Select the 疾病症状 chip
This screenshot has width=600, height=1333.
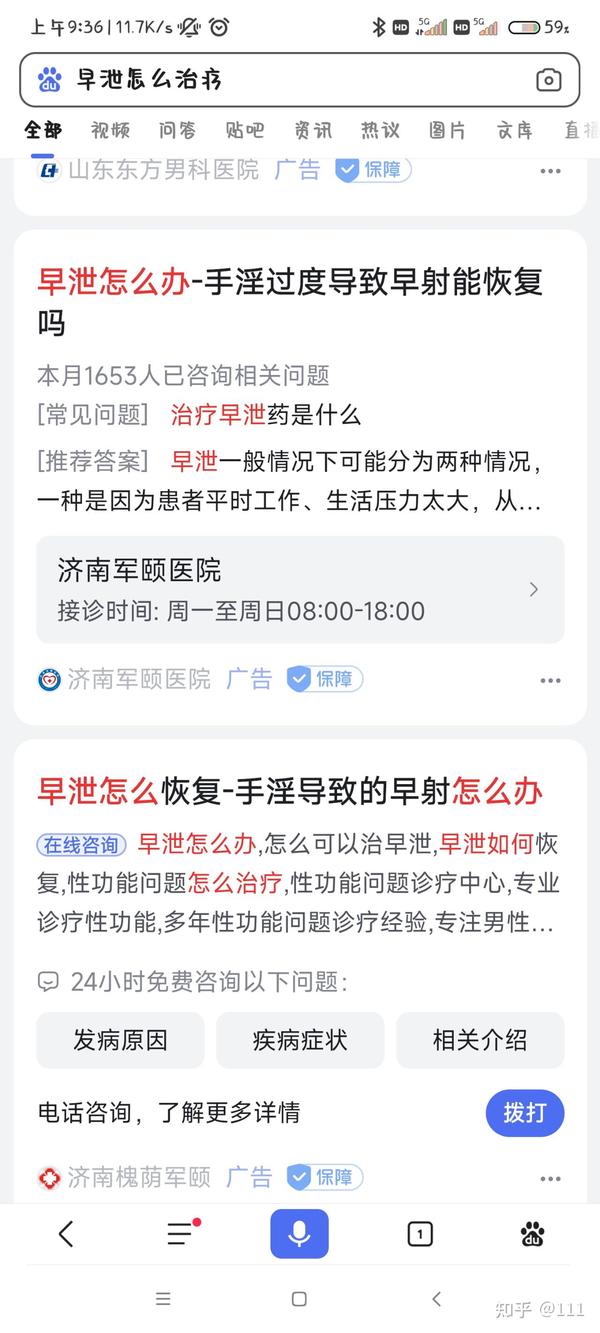point(300,1040)
